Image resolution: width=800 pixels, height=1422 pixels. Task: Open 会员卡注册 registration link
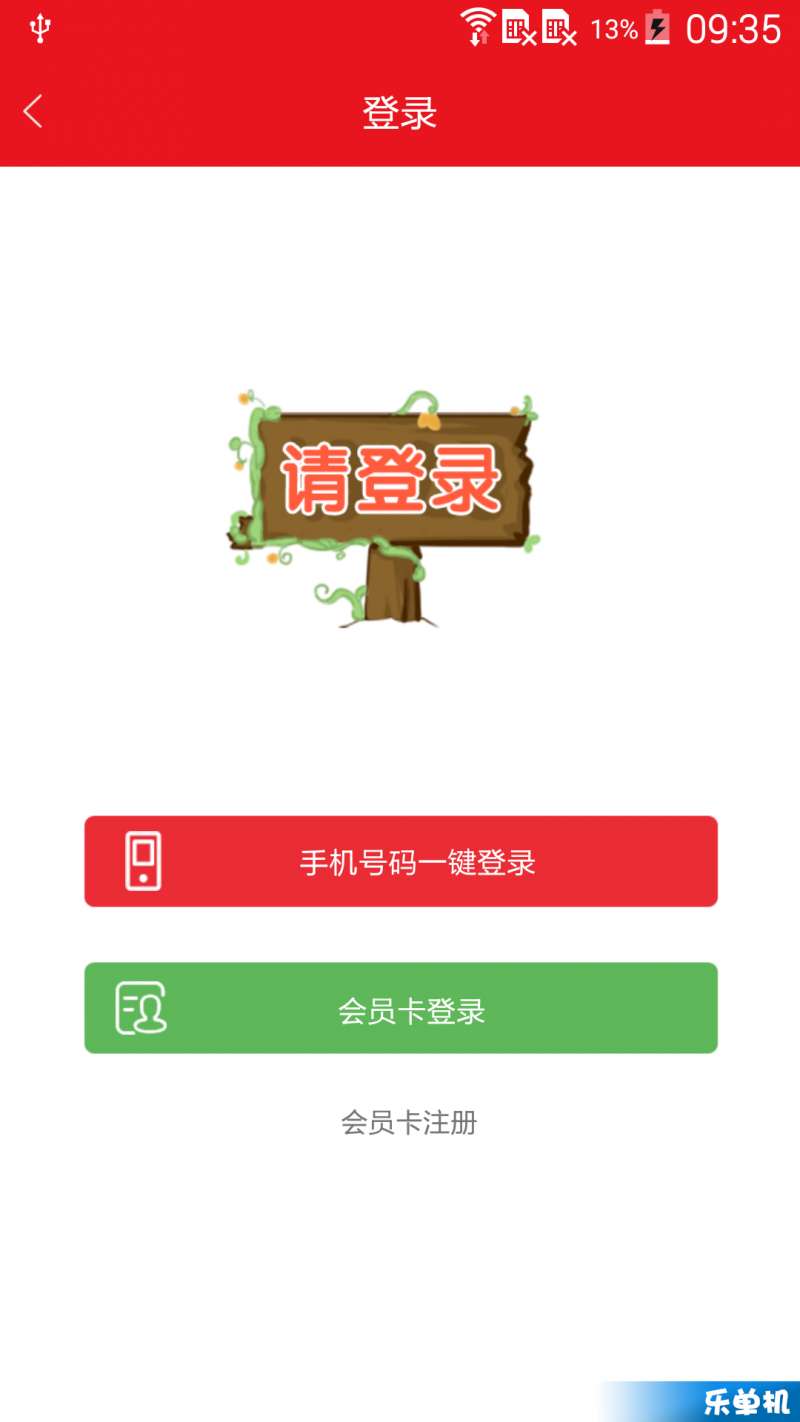click(409, 1123)
